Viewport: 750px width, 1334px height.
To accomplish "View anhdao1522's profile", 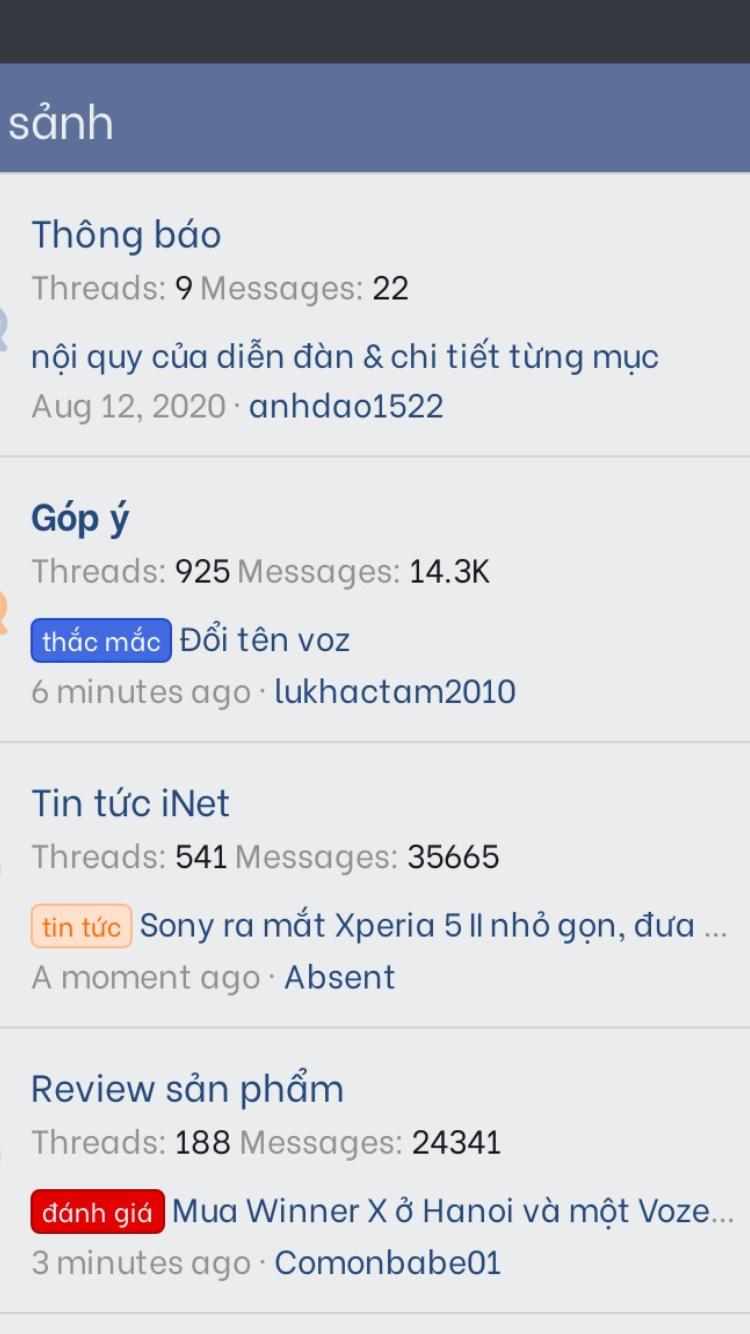I will (346, 406).
